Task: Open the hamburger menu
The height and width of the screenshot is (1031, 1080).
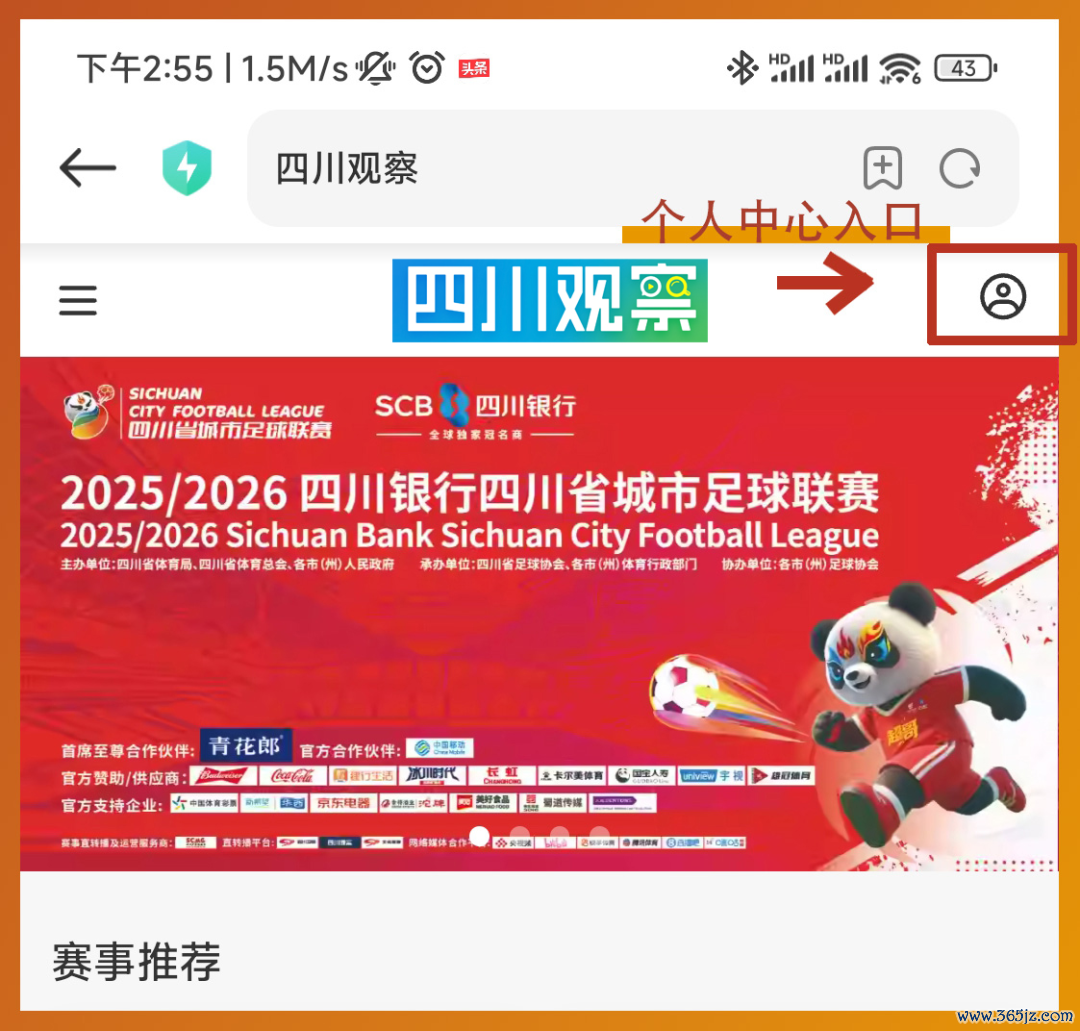Action: [x=78, y=299]
